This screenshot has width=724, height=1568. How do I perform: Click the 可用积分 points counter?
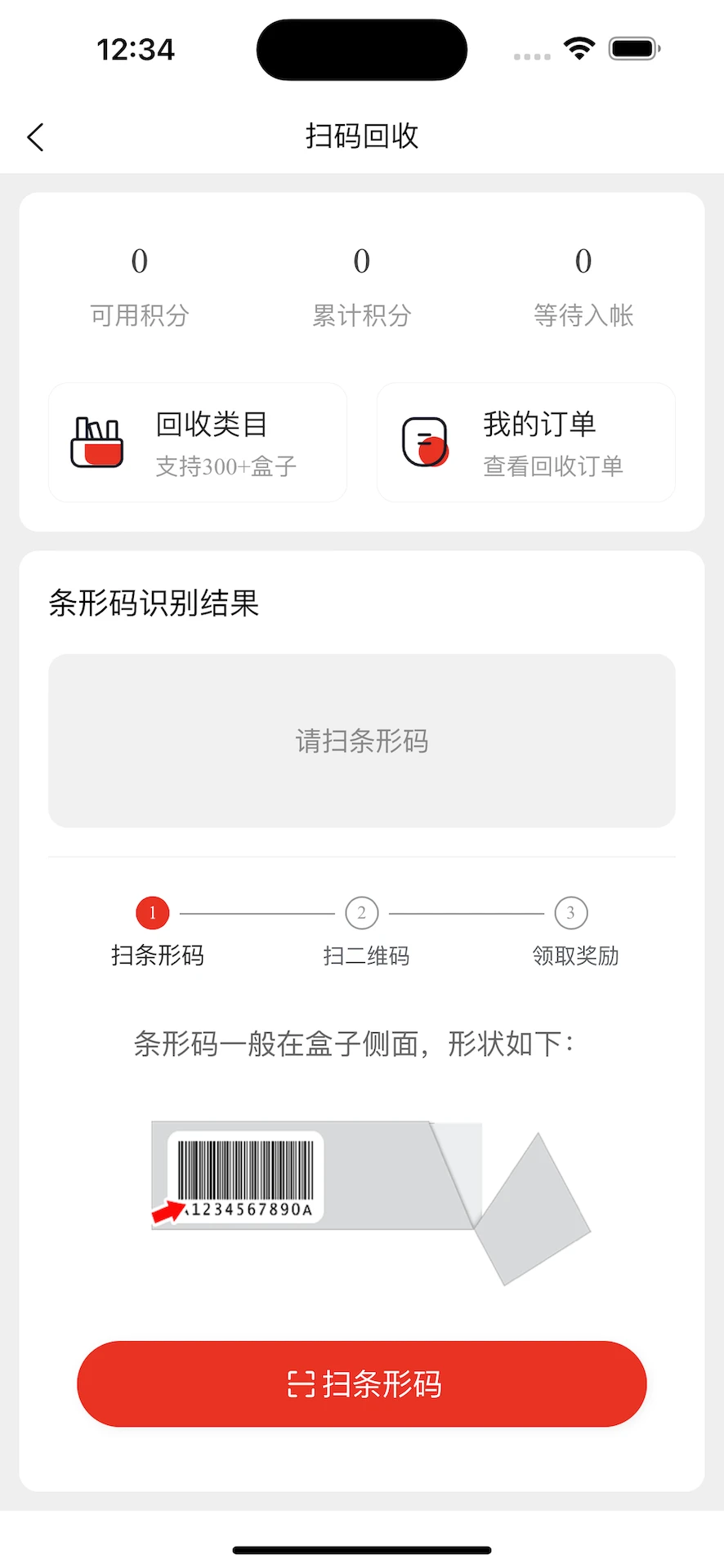139,286
